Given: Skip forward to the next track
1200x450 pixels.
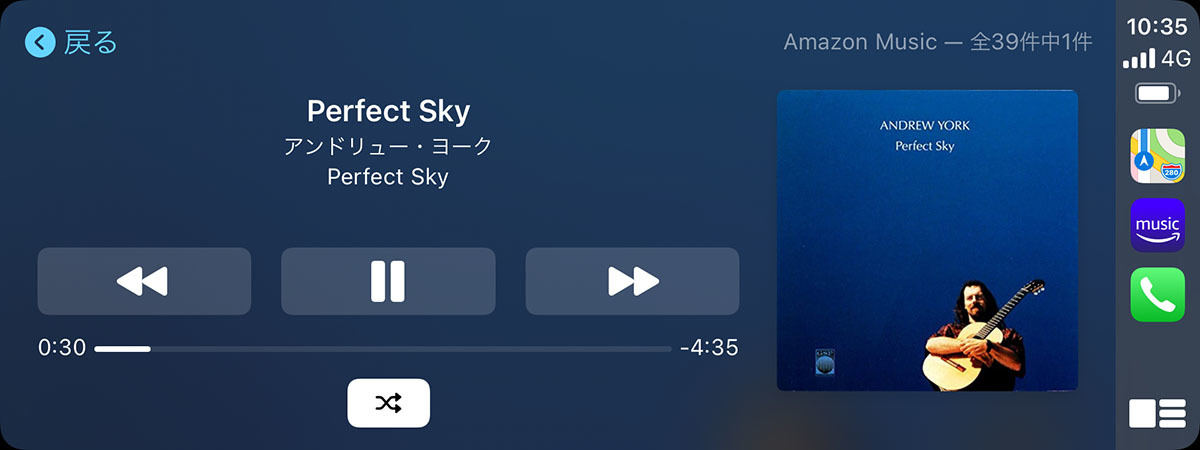Looking at the screenshot, I should coord(632,281).
